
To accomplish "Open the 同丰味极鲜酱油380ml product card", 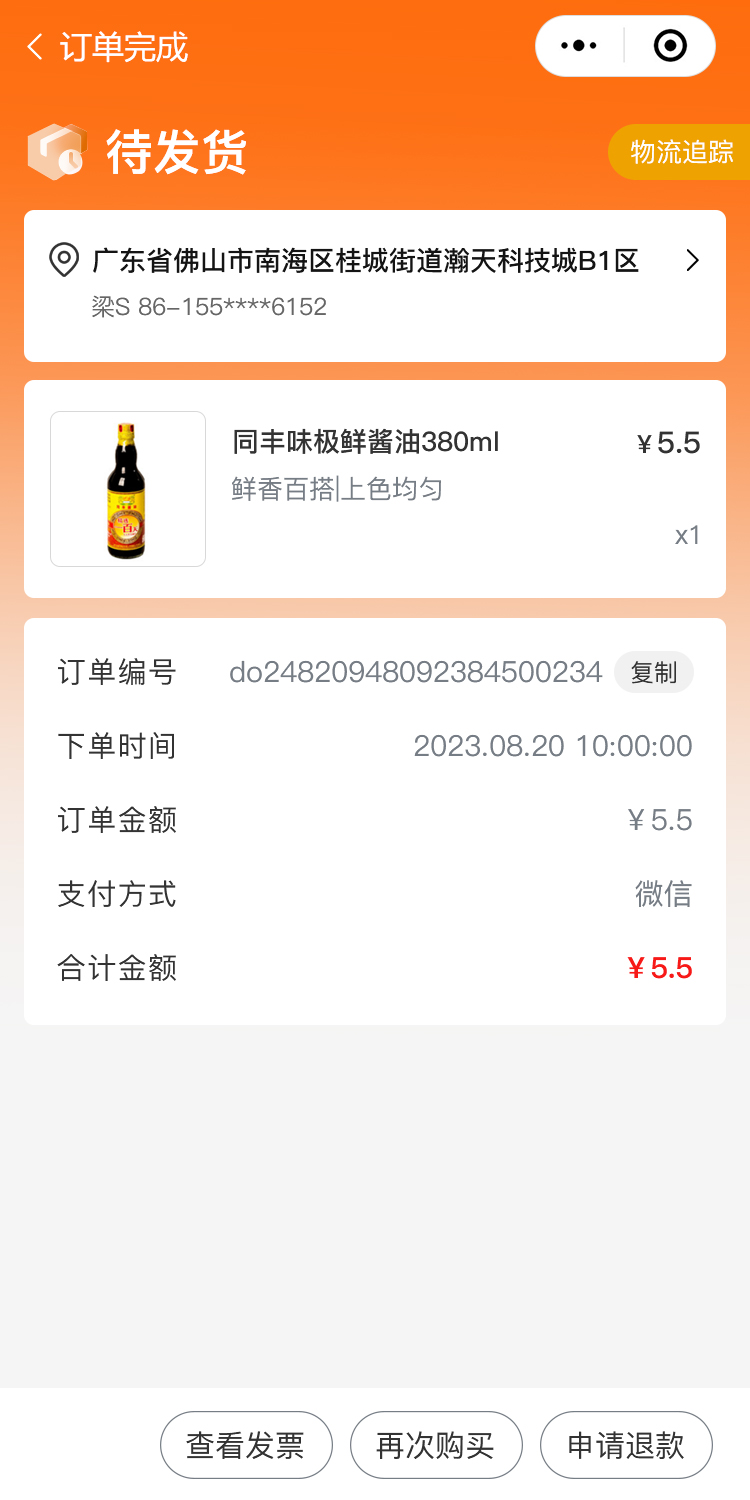I will pos(375,489).
